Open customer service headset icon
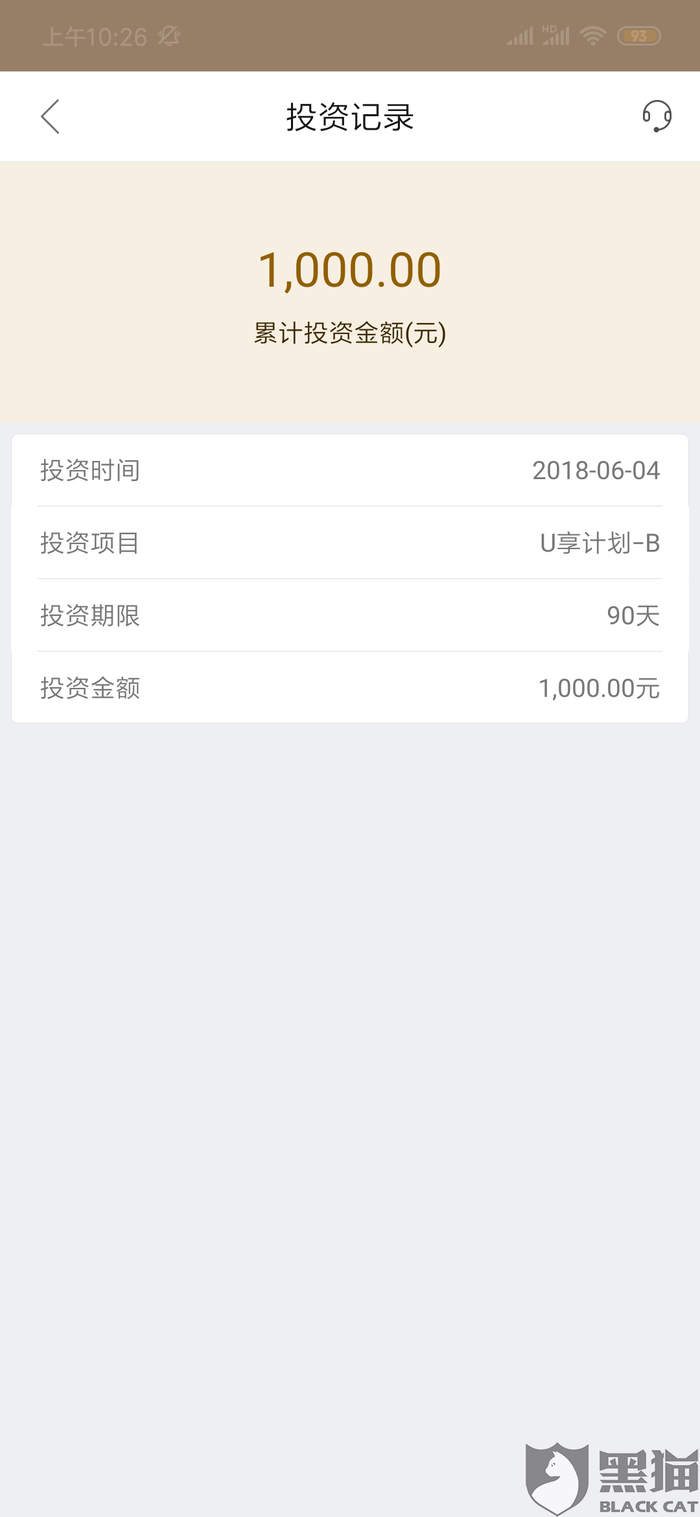 656,117
